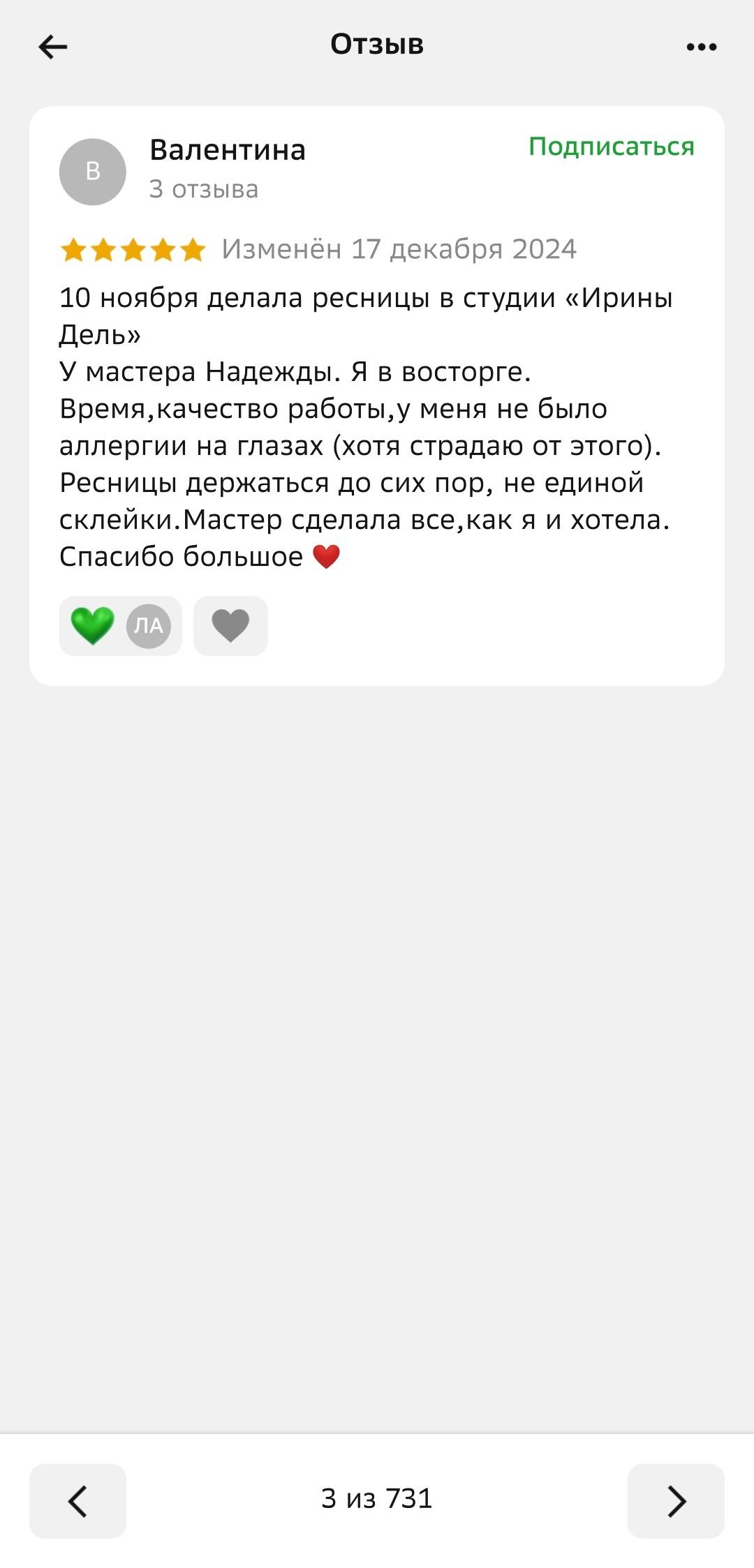Go to the previous review
The height and width of the screenshot is (1568, 754).
tap(77, 1500)
